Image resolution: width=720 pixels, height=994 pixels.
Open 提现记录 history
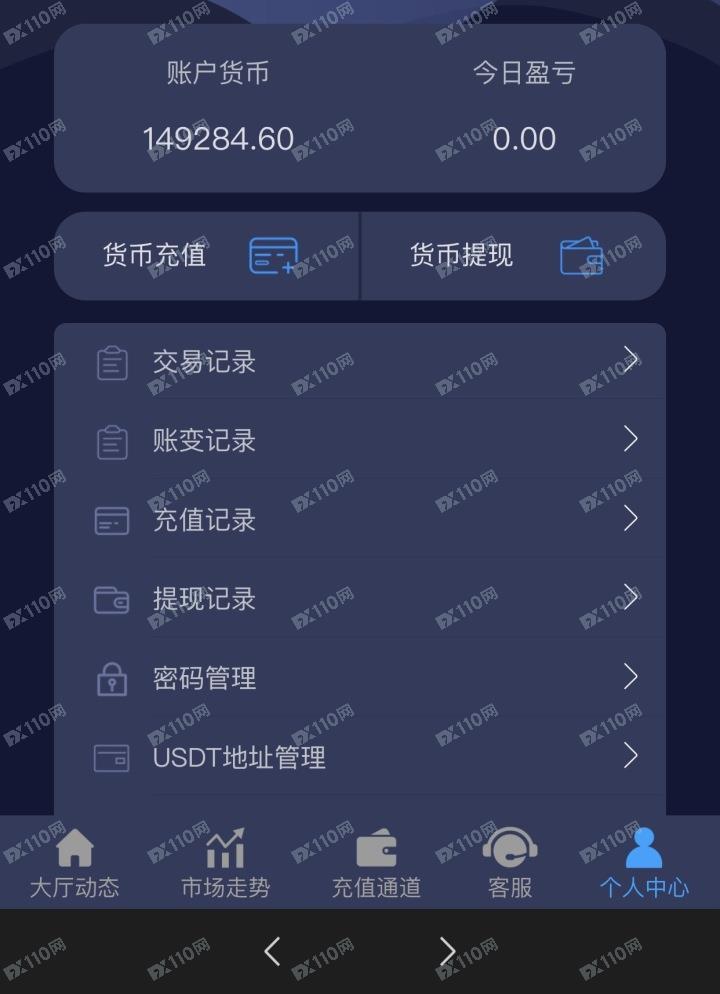[x=360, y=599]
